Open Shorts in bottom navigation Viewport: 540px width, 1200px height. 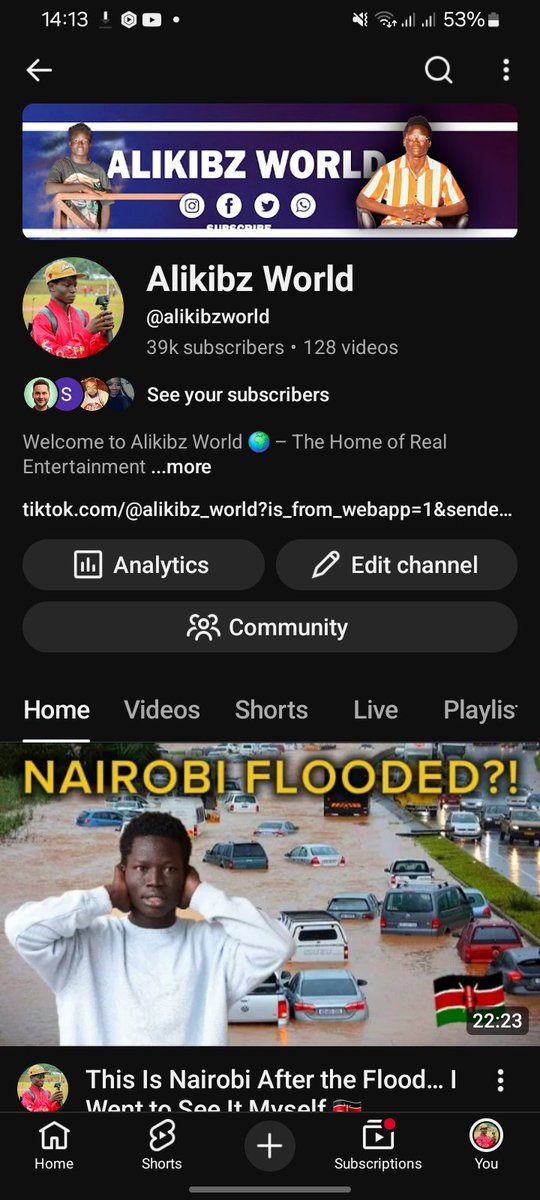click(x=161, y=1146)
